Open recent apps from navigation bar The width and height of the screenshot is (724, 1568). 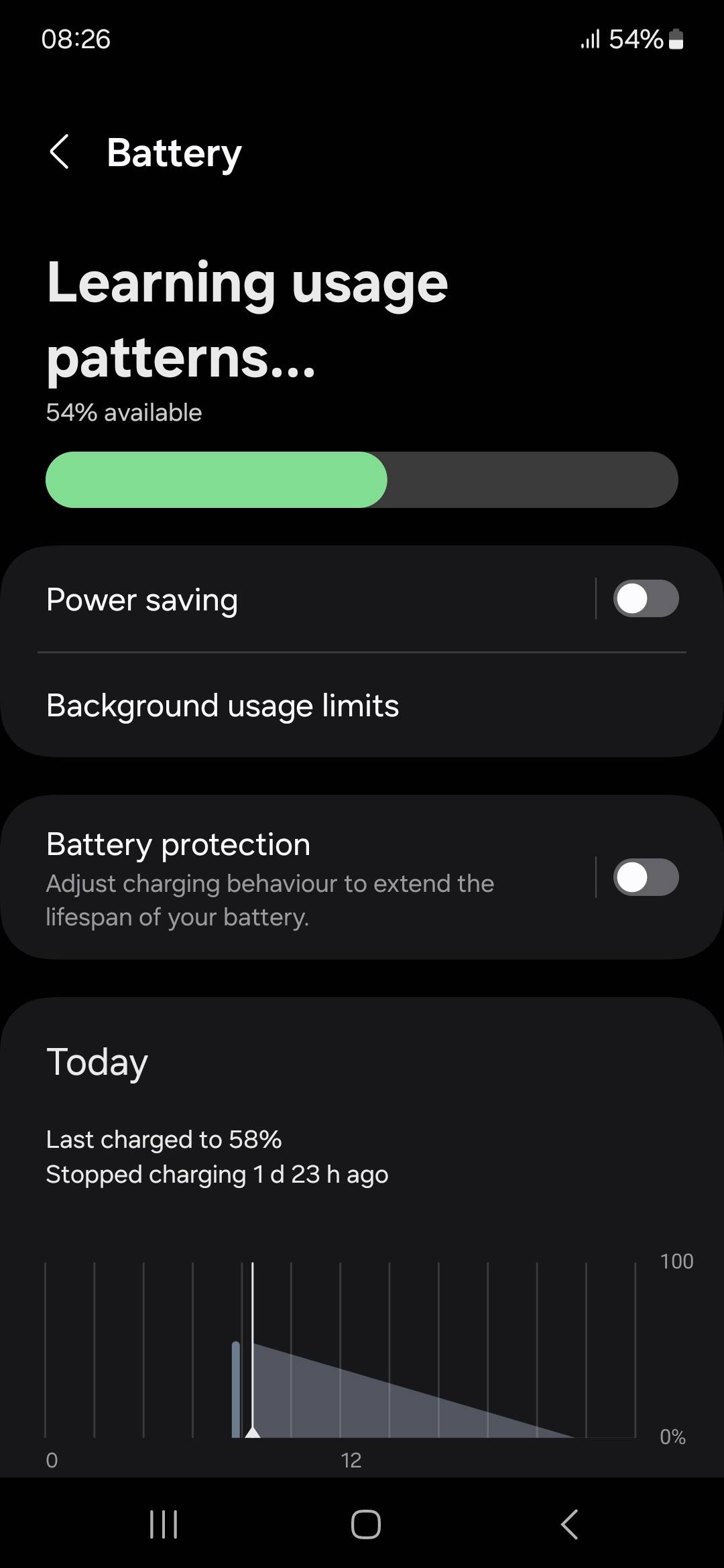click(x=164, y=1524)
